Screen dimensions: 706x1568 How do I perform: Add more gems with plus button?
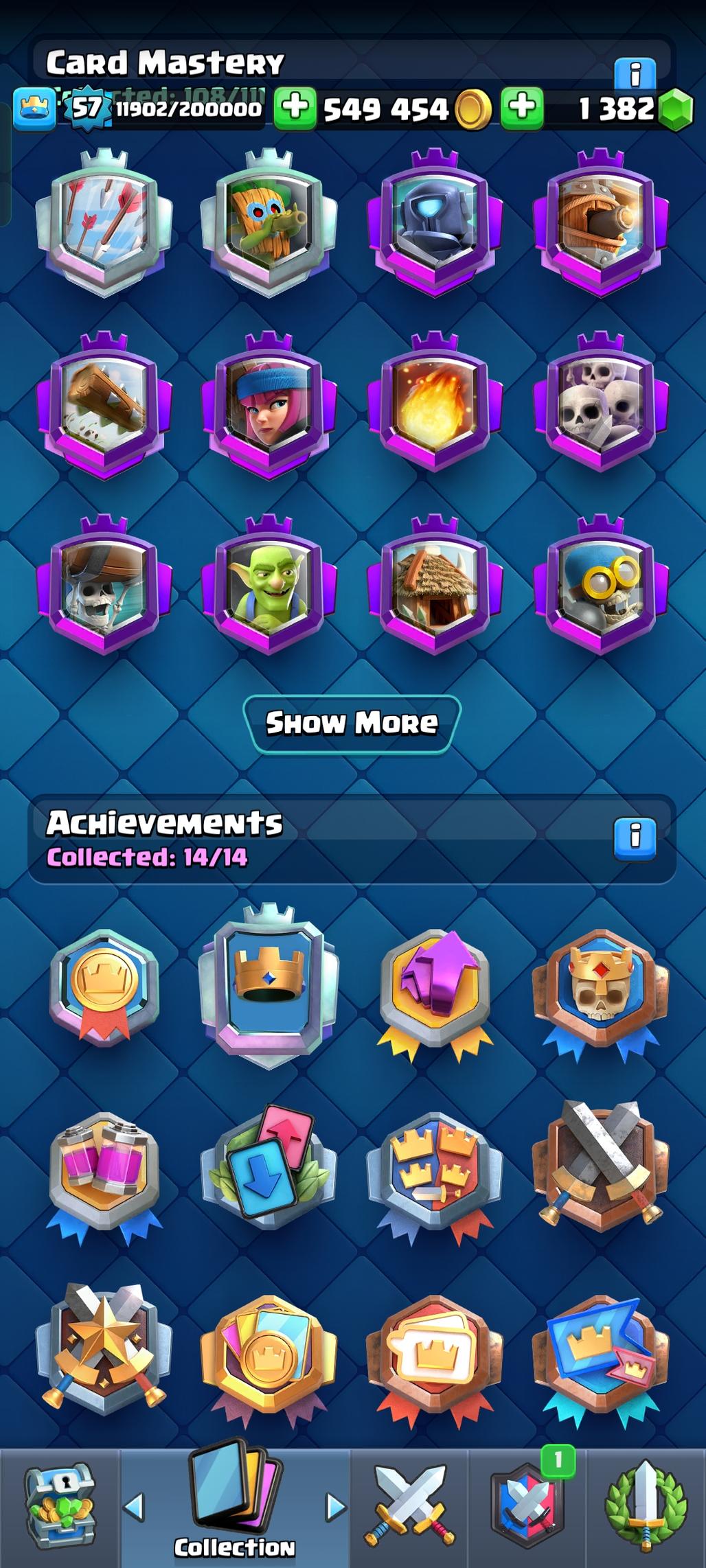click(522, 108)
